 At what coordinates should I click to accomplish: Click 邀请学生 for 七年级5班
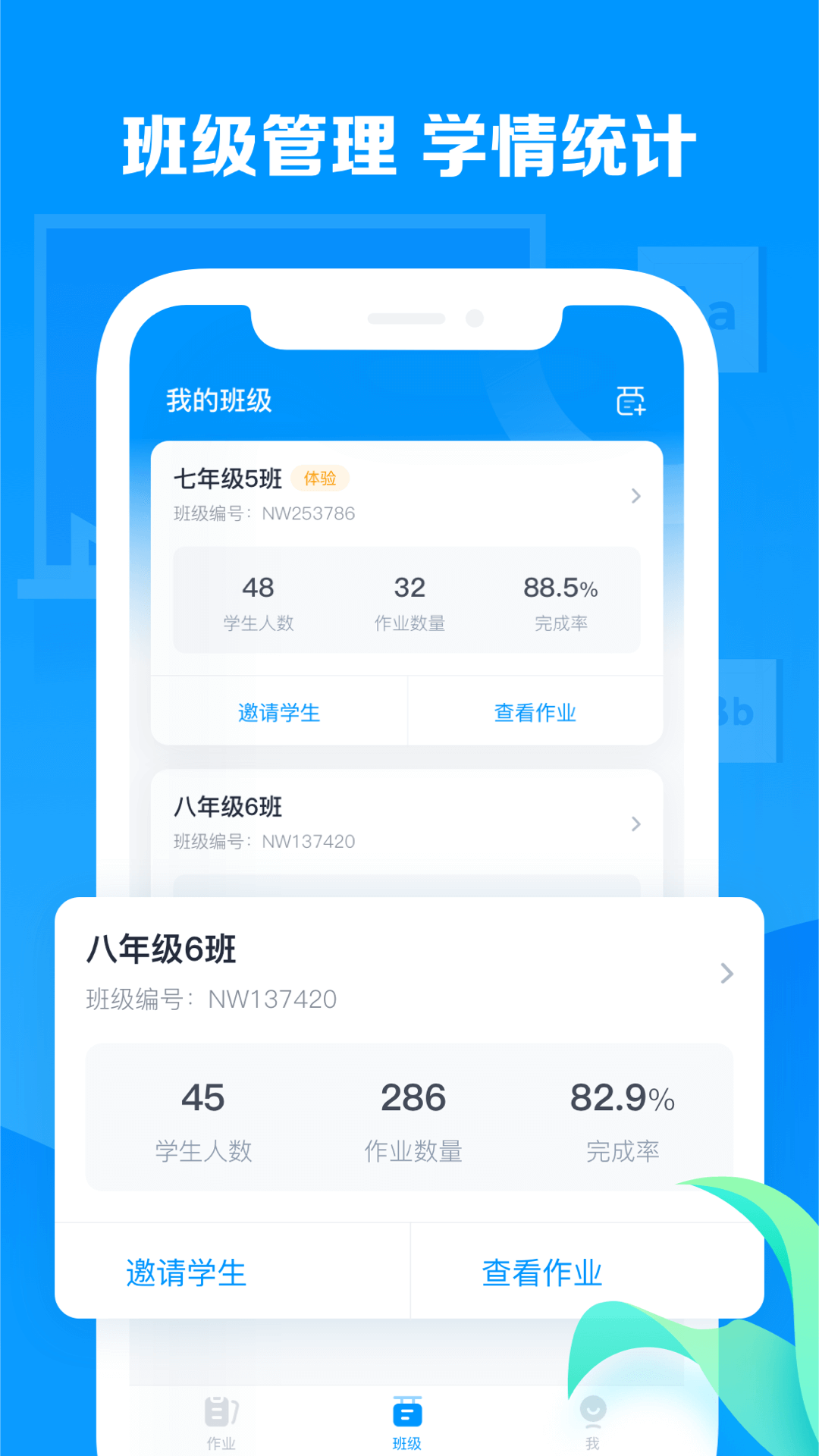278,711
